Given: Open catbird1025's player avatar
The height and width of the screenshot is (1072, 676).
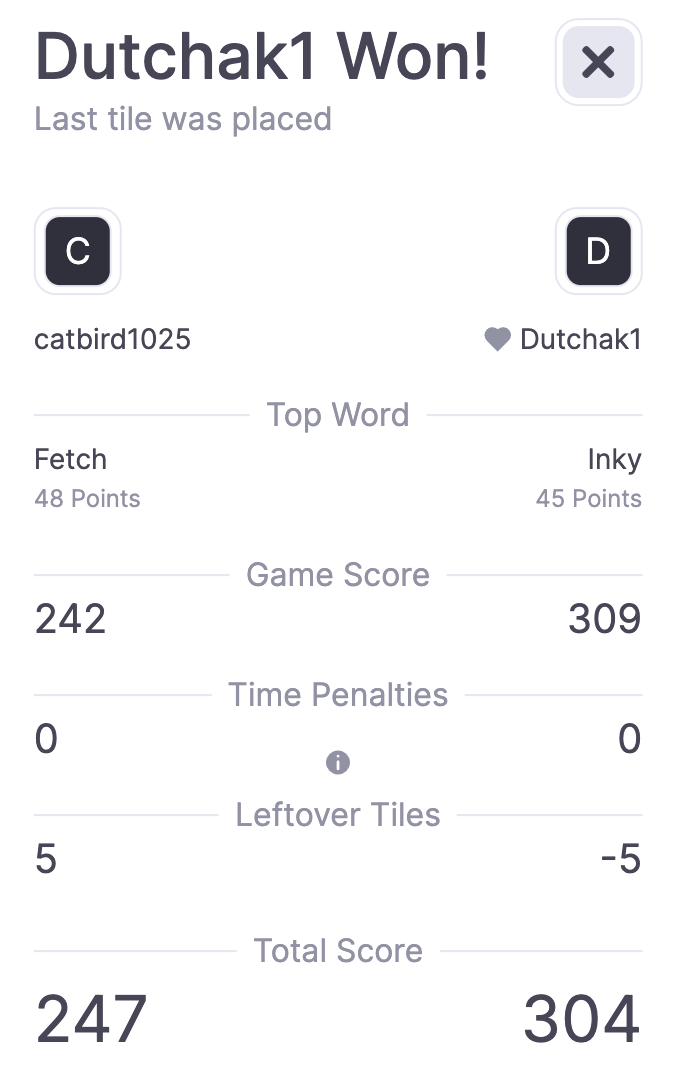Looking at the screenshot, I should pyautogui.click(x=78, y=251).
